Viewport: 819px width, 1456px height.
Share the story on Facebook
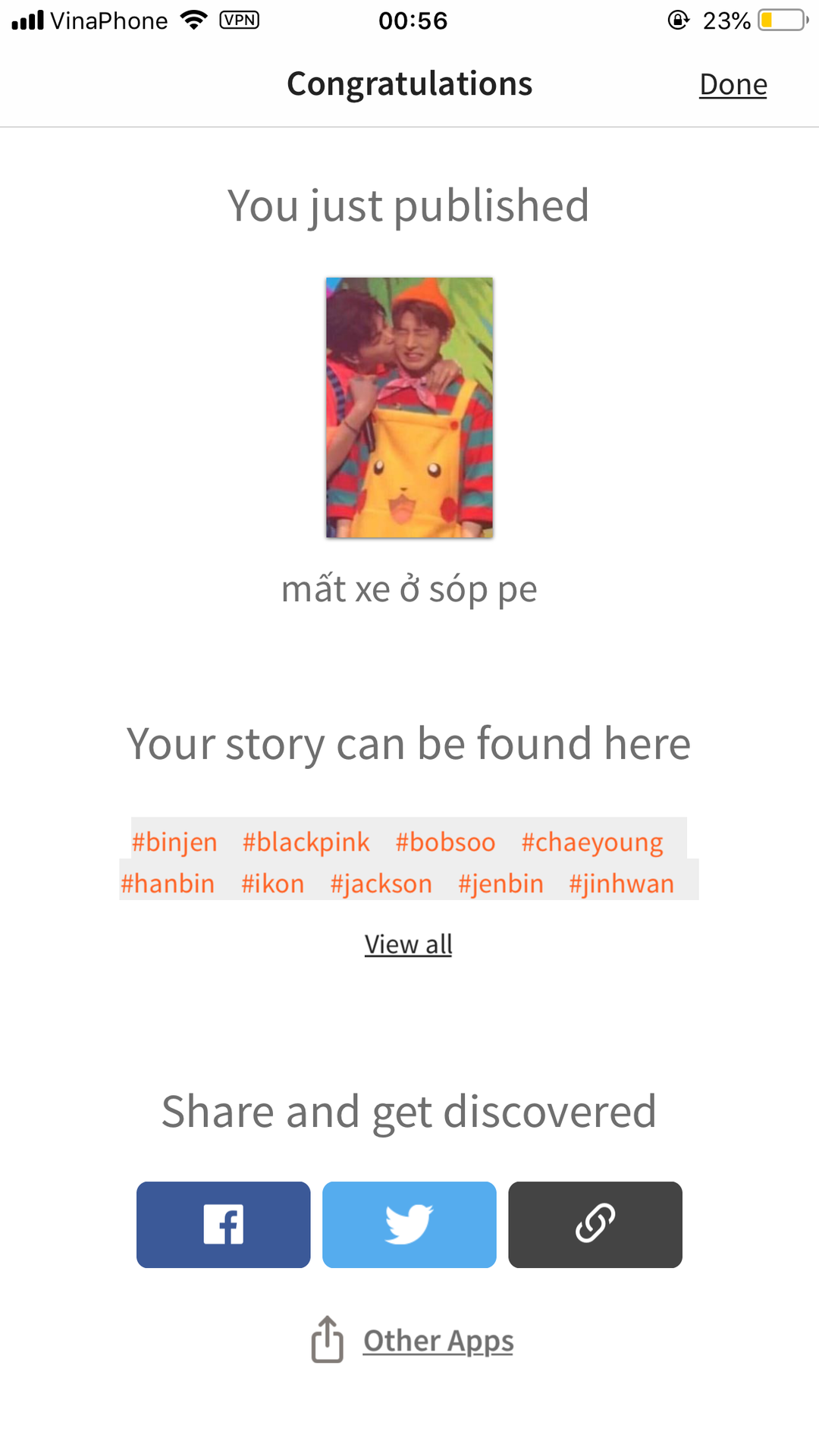tap(223, 1224)
